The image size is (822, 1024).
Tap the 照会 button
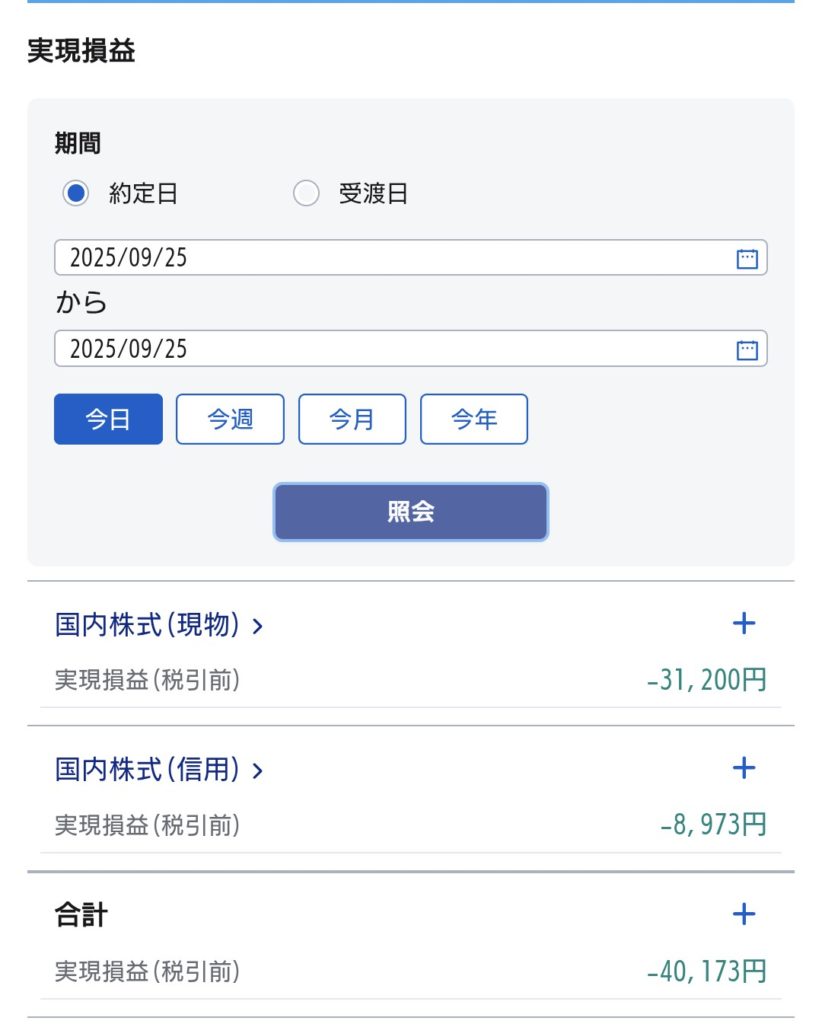pyautogui.click(x=411, y=512)
